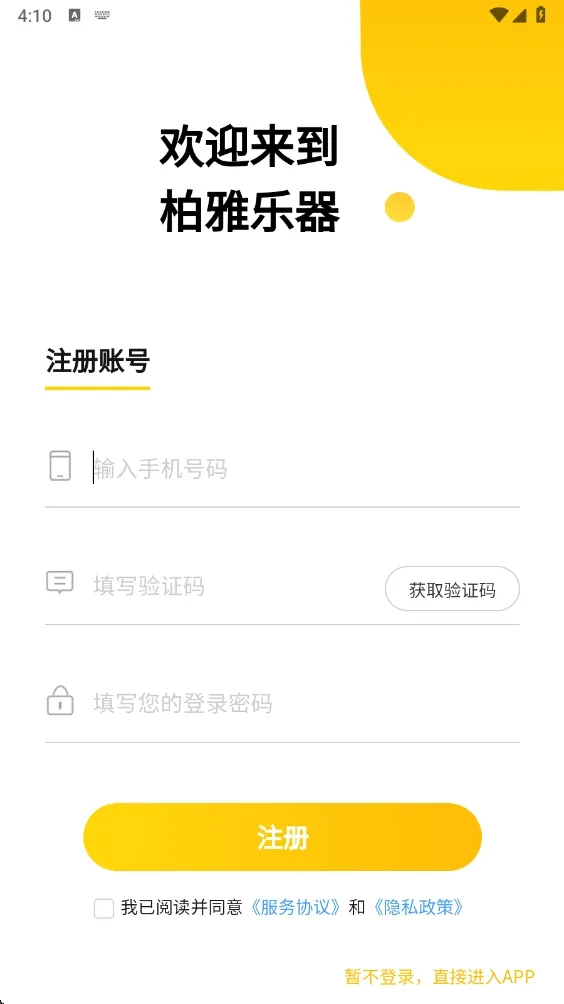Tap the yellow 注册 button

coord(282,837)
